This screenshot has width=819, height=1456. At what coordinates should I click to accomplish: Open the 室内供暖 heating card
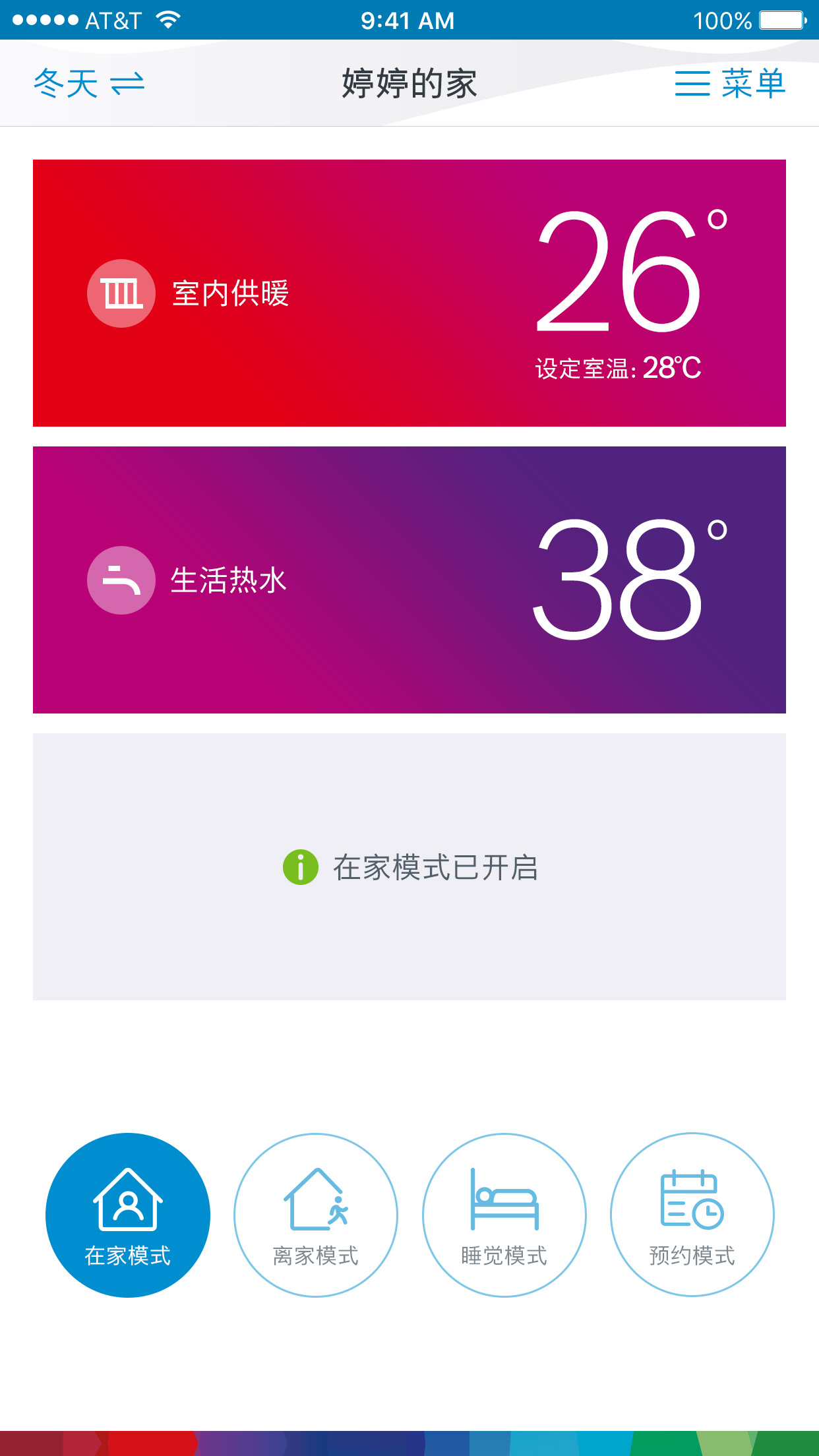point(409,293)
